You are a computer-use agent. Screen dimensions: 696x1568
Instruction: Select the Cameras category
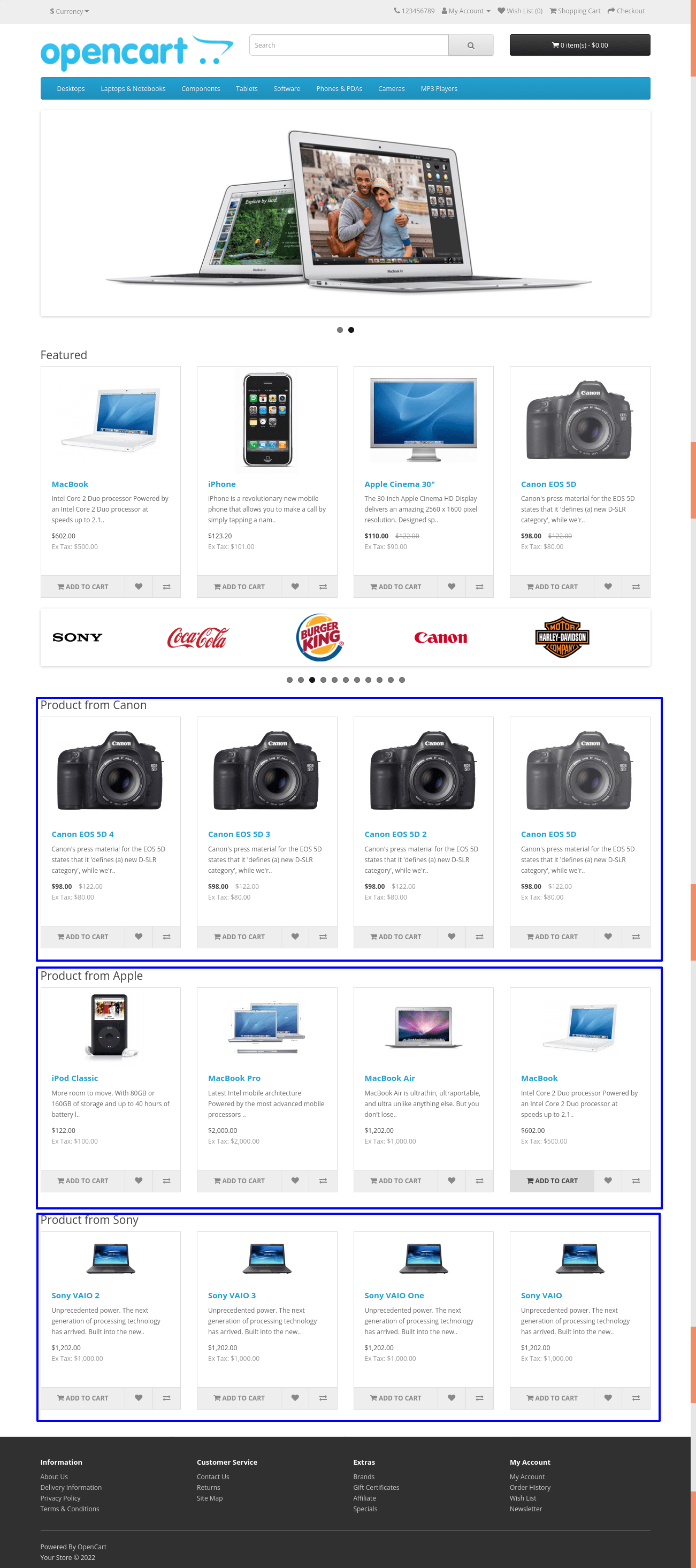pyautogui.click(x=391, y=89)
